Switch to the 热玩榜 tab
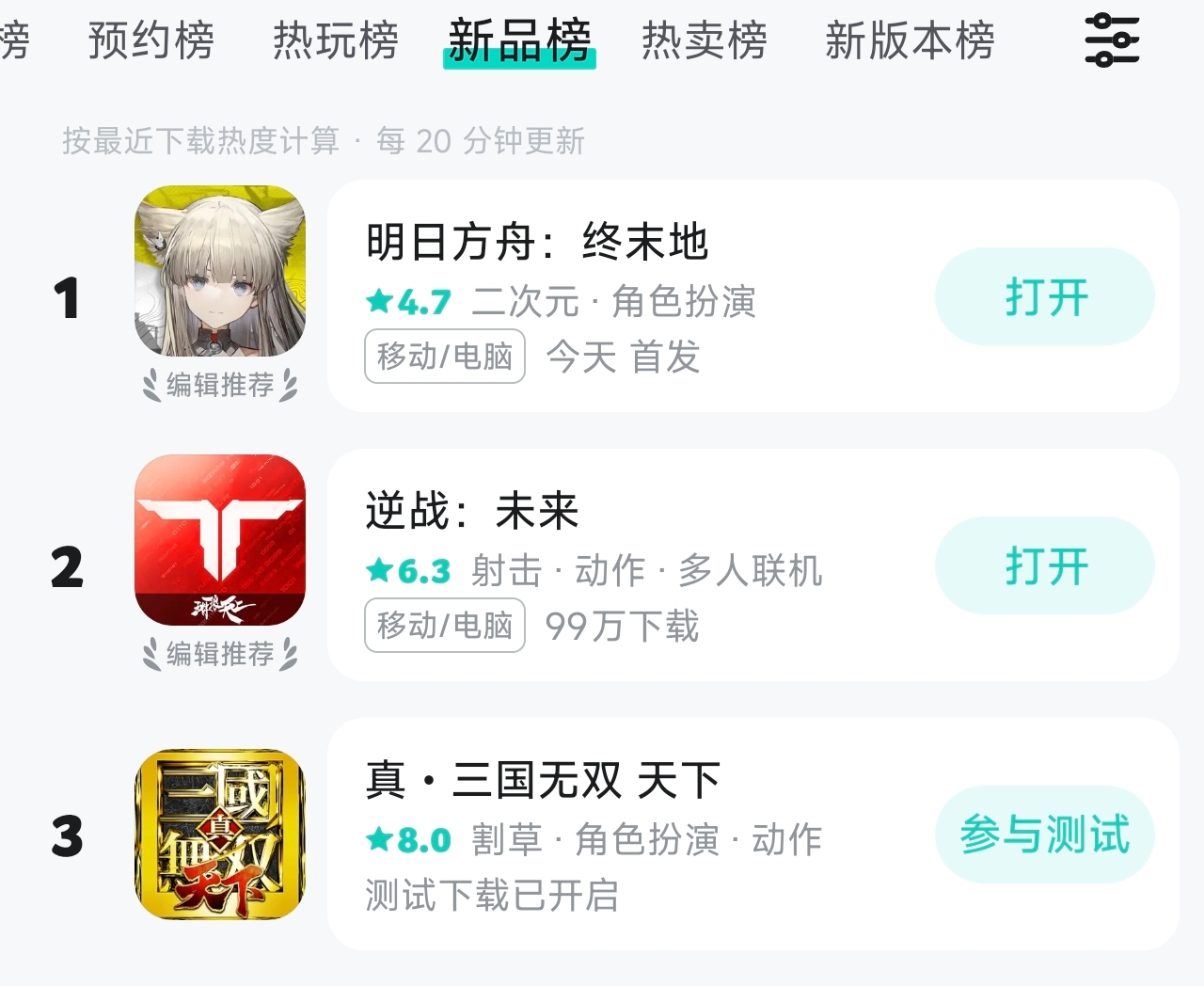Screen dimensions: 1204x986 pos(336,40)
